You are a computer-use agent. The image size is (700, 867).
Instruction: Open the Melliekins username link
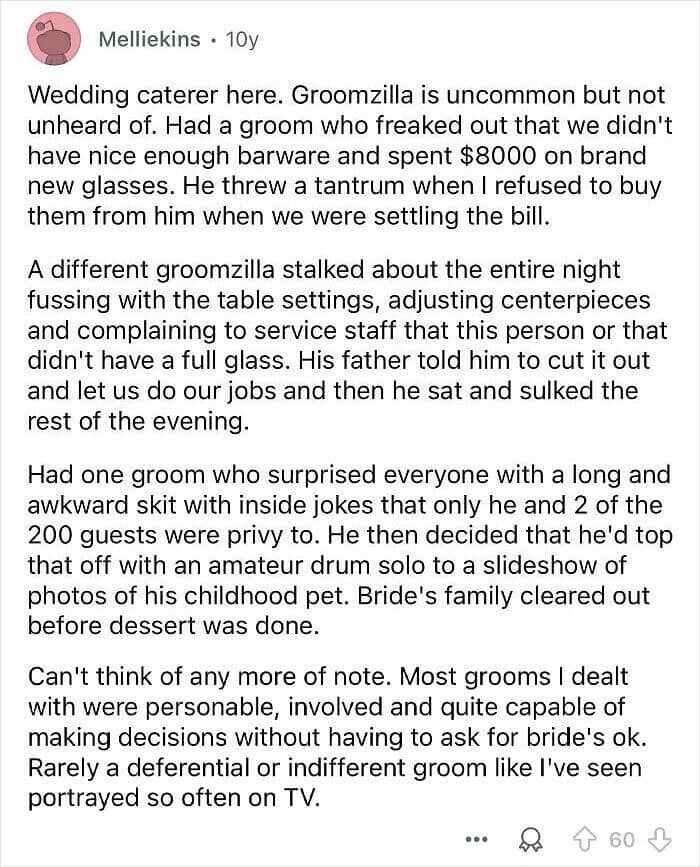[x=149, y=39]
